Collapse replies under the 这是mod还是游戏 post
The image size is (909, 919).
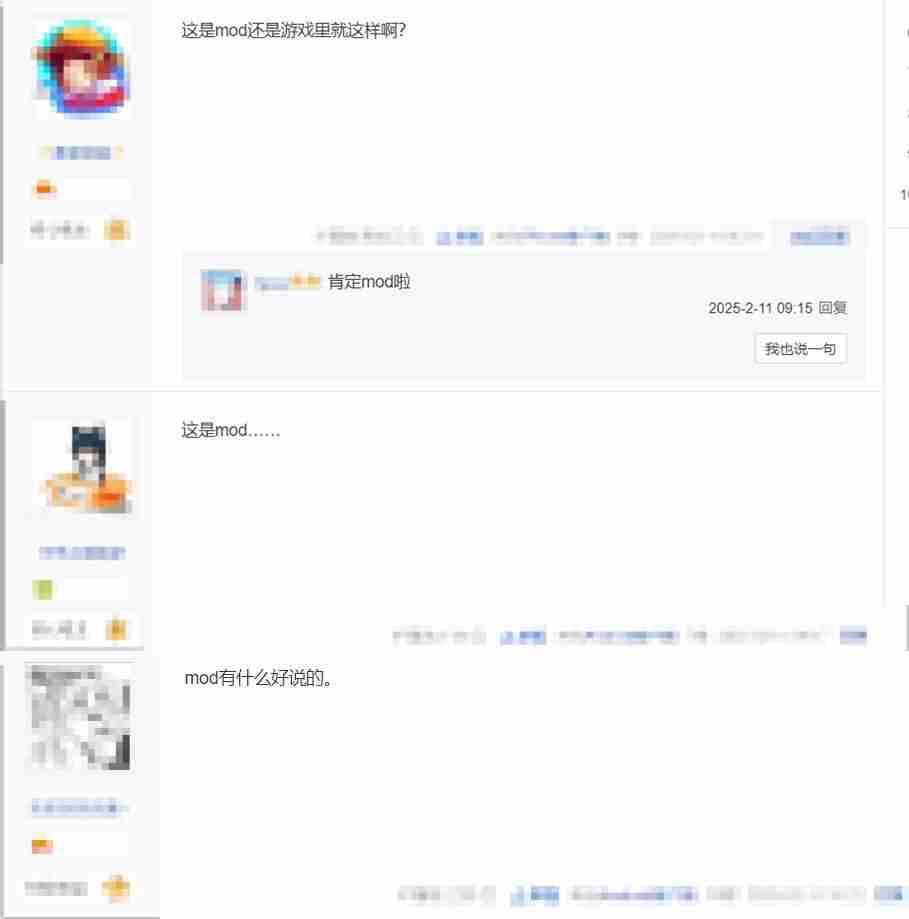(819, 237)
